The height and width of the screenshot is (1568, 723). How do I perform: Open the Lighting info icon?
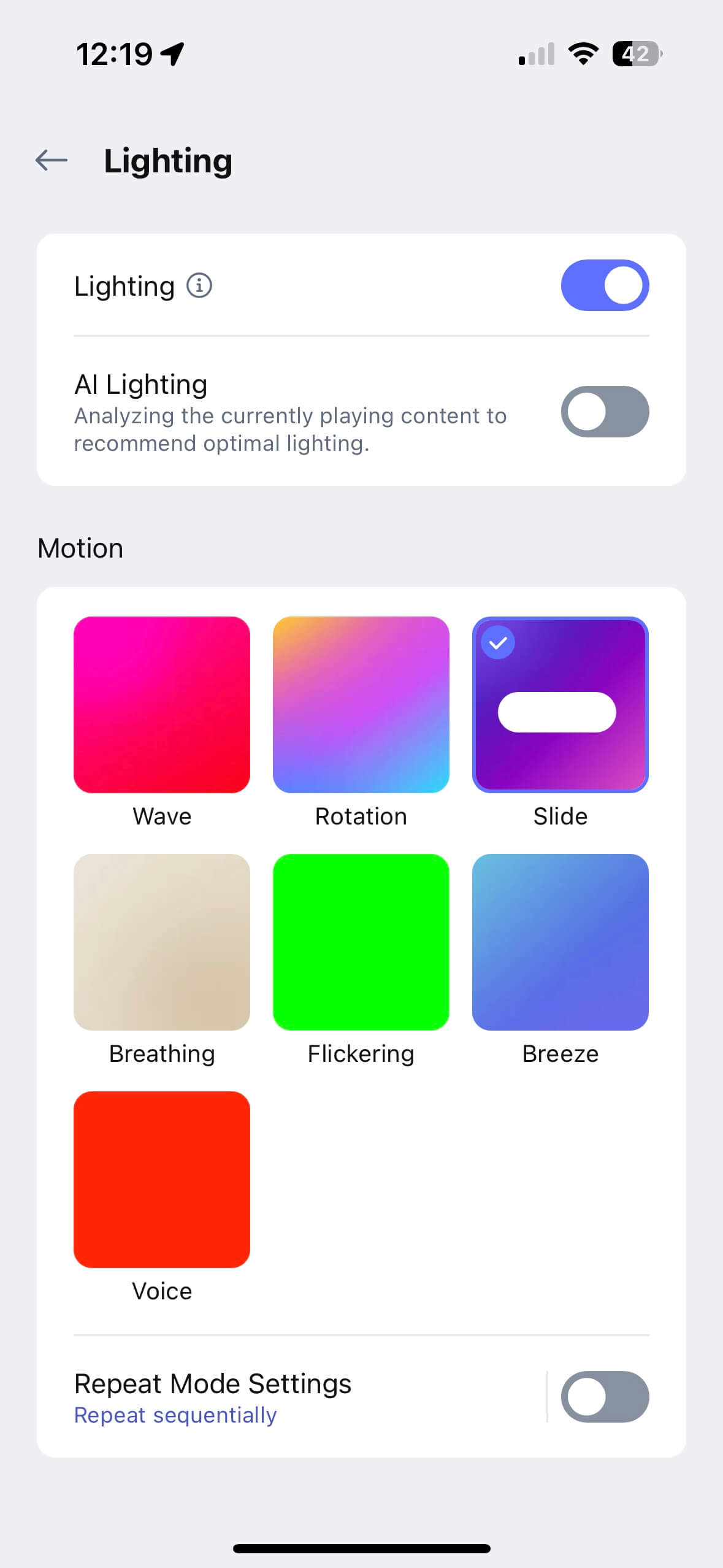coord(199,286)
